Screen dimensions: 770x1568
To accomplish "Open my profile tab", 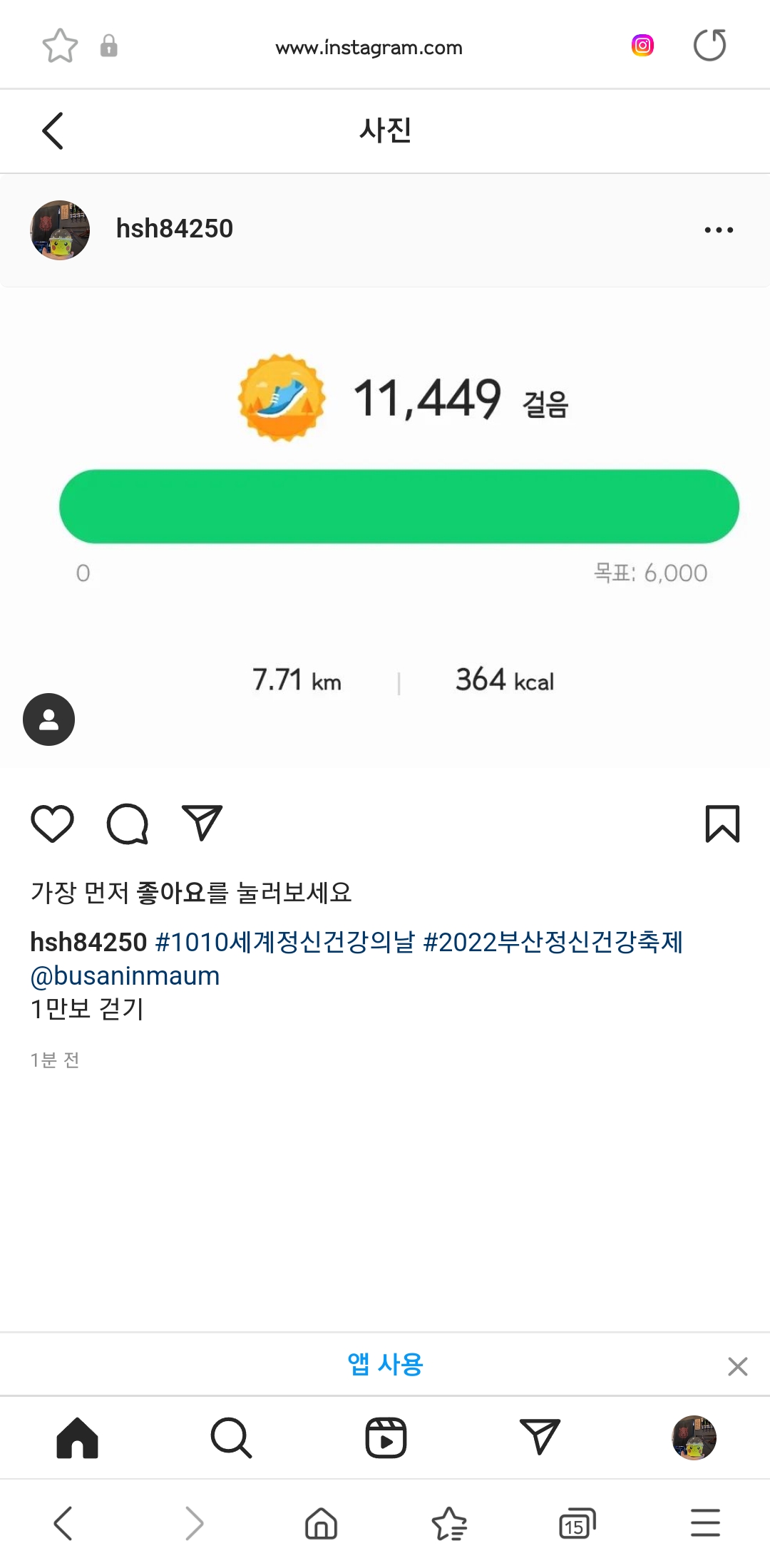I will click(x=694, y=1438).
